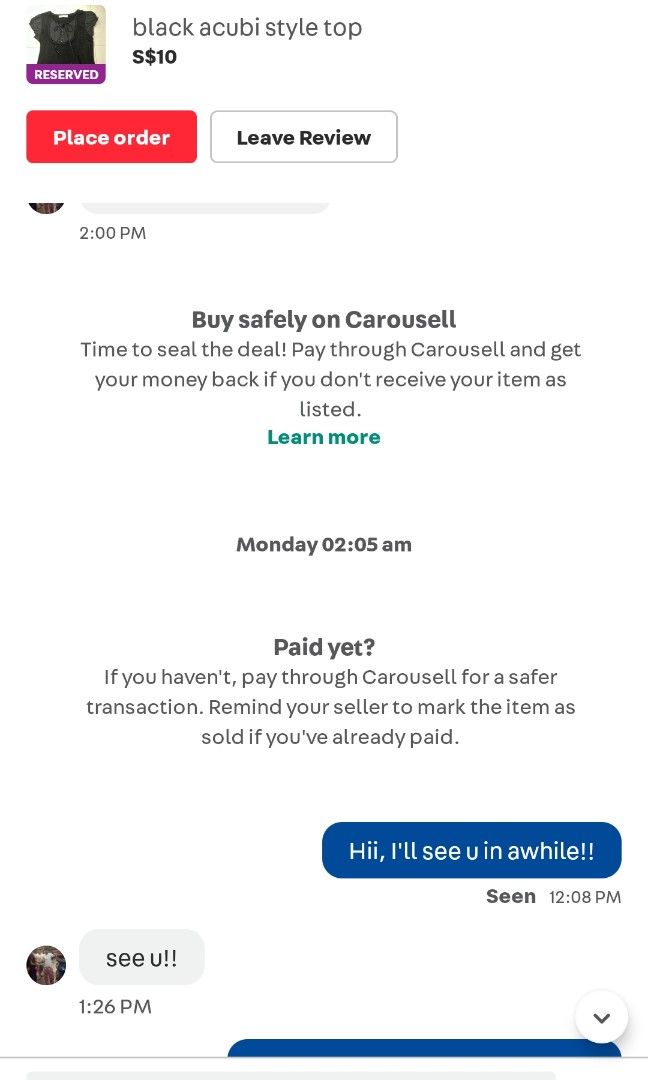
Task: Tap the red Place order button
Action: (x=112, y=137)
